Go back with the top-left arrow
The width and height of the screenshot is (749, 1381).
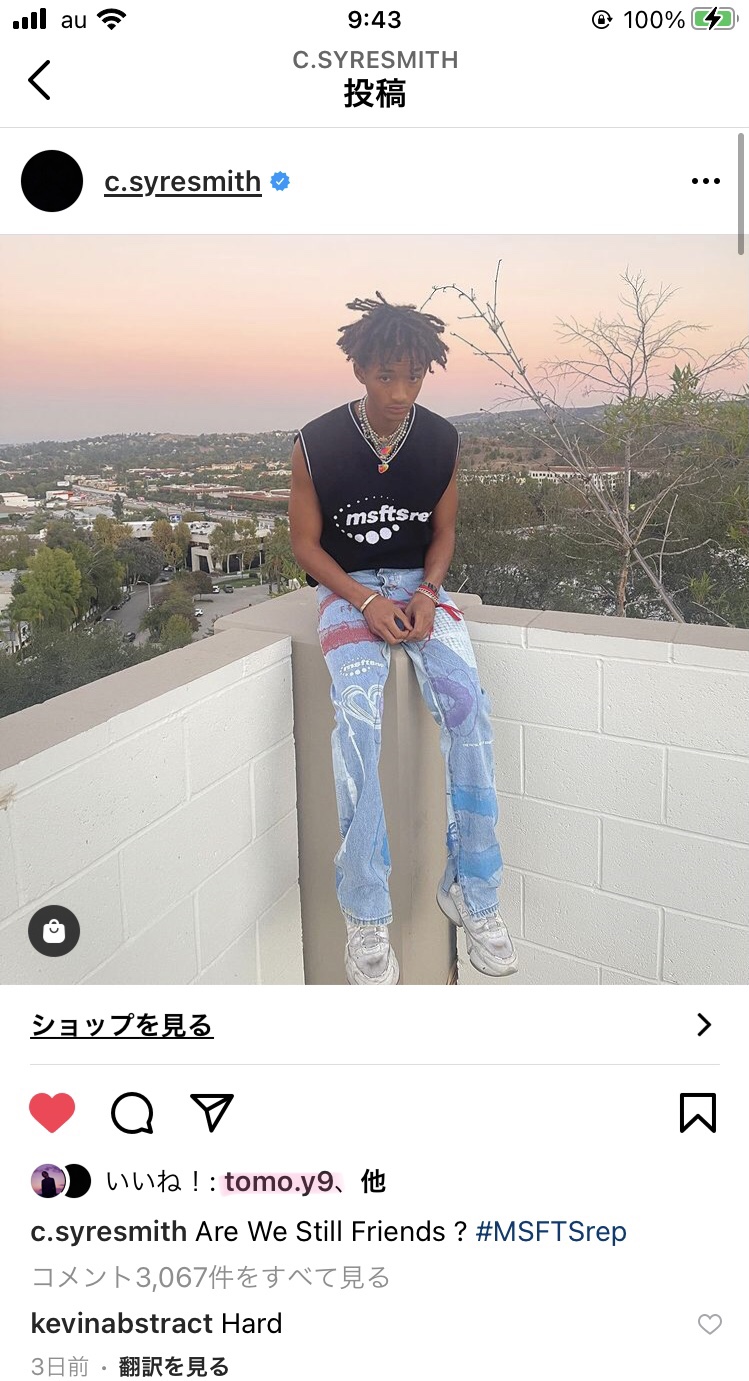[x=39, y=80]
